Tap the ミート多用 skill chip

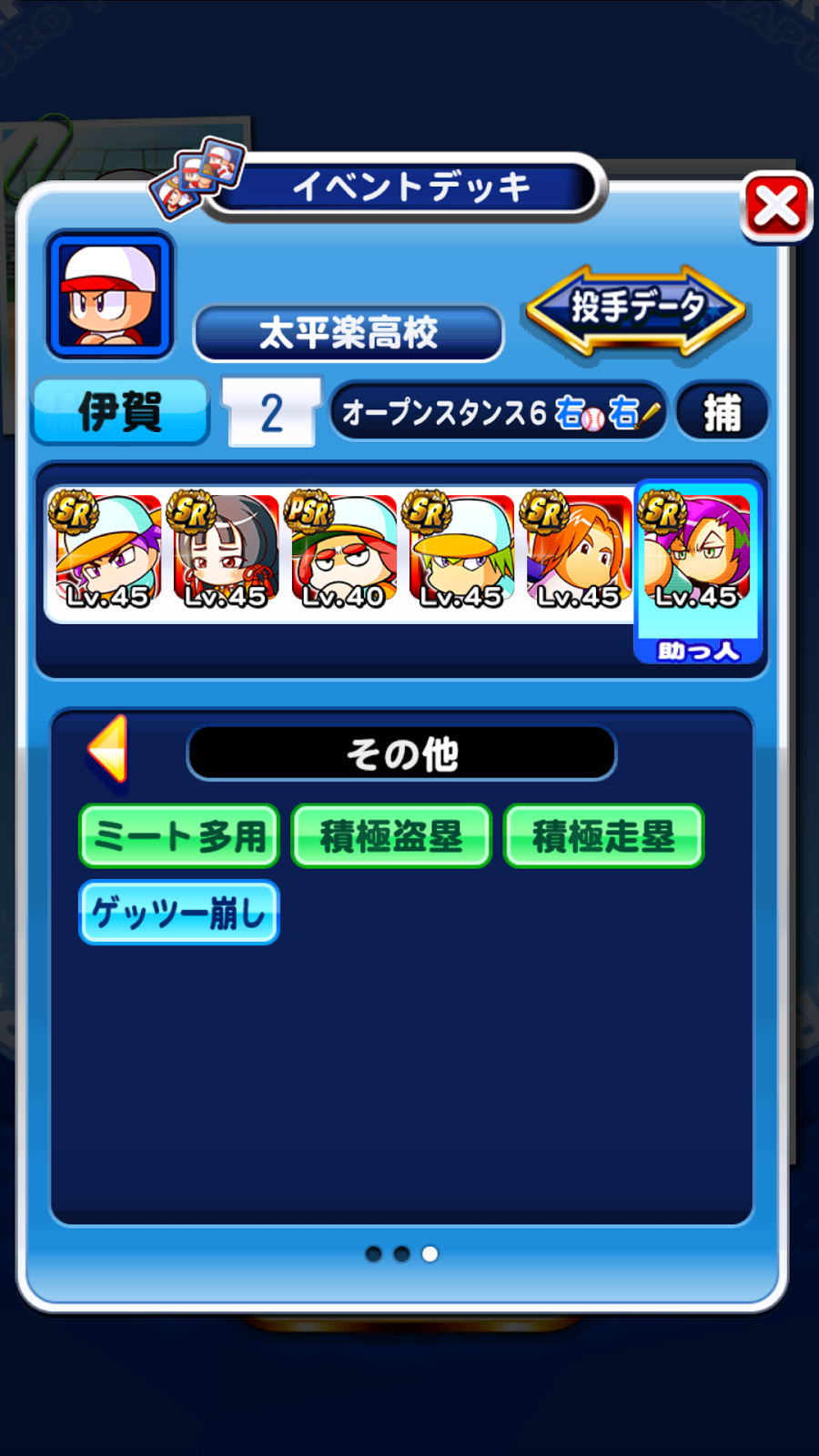pos(179,836)
